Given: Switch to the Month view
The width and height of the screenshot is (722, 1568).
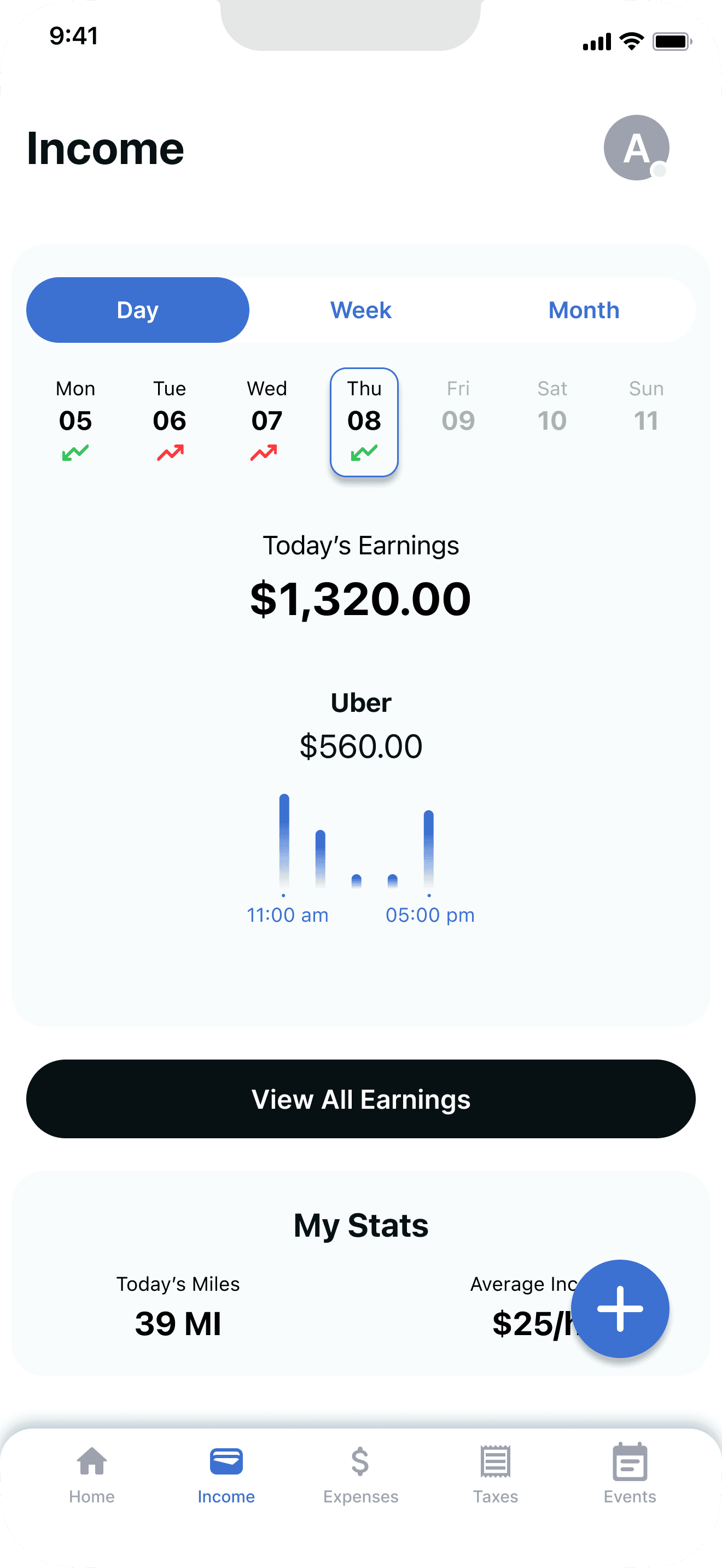Looking at the screenshot, I should coord(583,310).
